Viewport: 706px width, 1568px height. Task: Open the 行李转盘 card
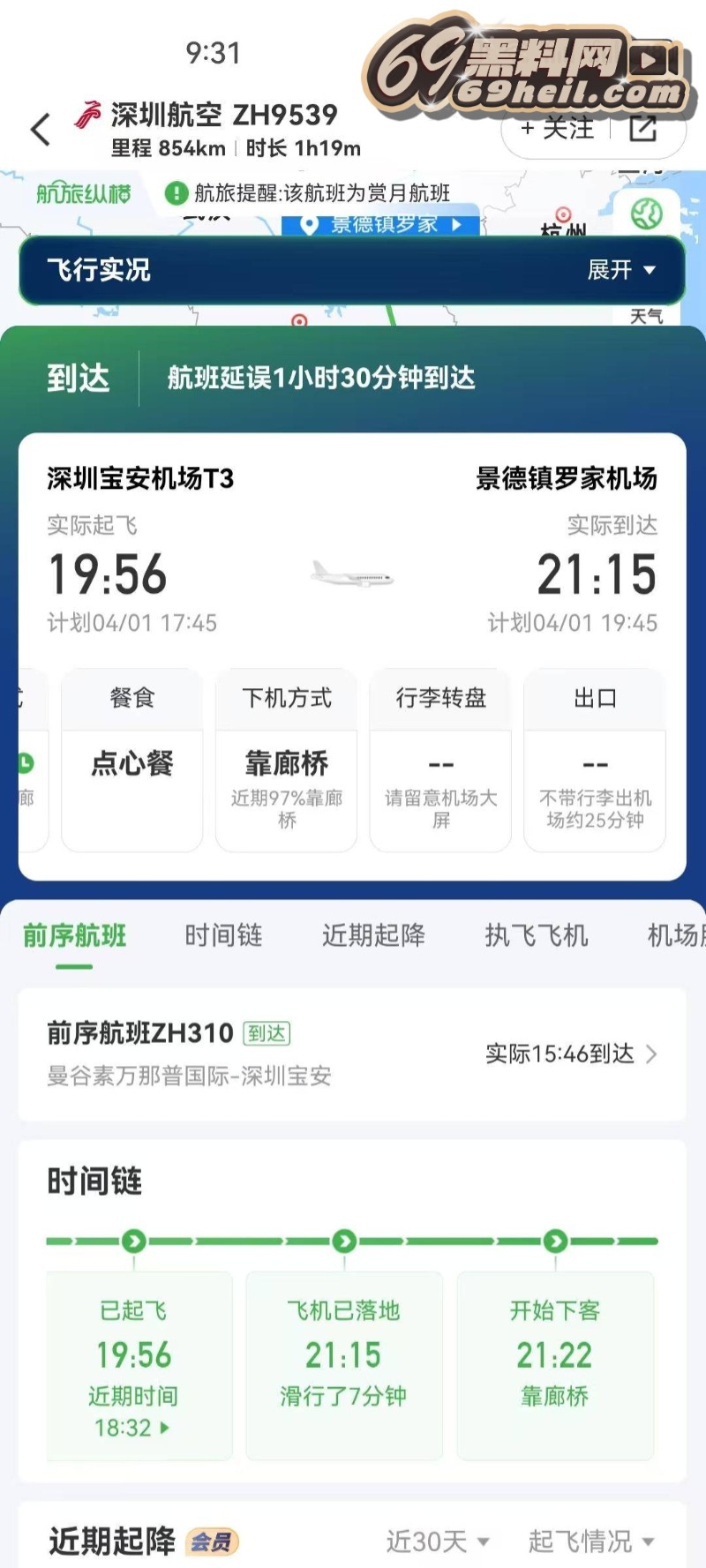point(440,761)
